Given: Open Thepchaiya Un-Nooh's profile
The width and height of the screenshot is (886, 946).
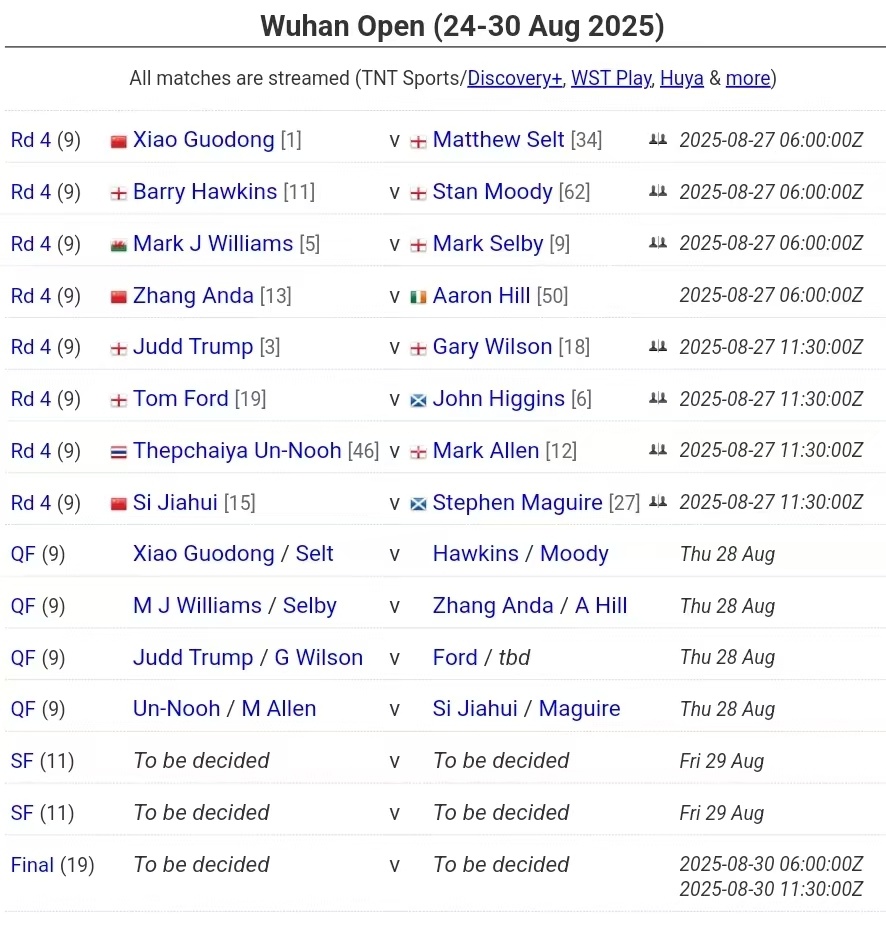Looking at the screenshot, I should pos(237,451).
